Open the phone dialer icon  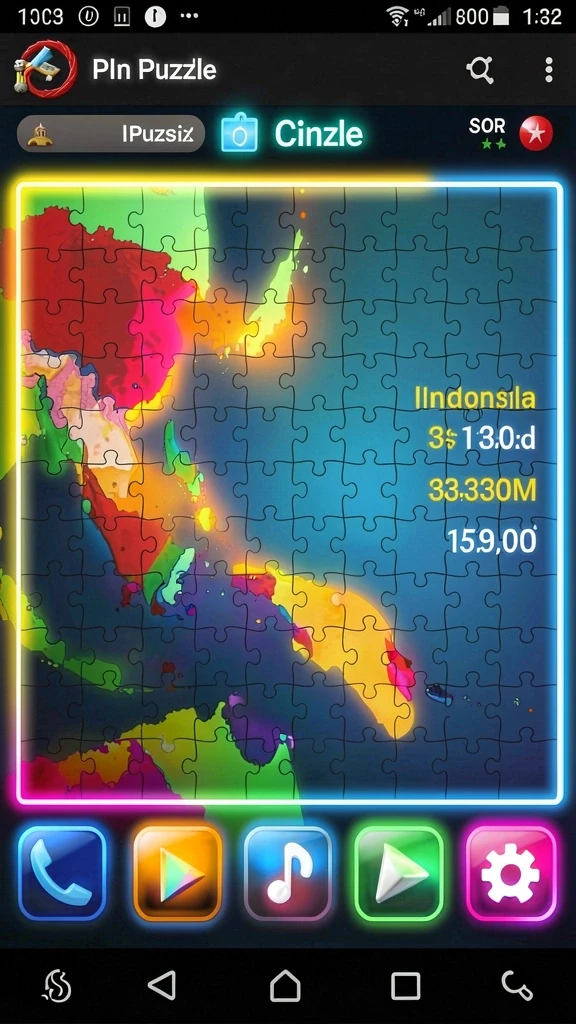[62, 872]
